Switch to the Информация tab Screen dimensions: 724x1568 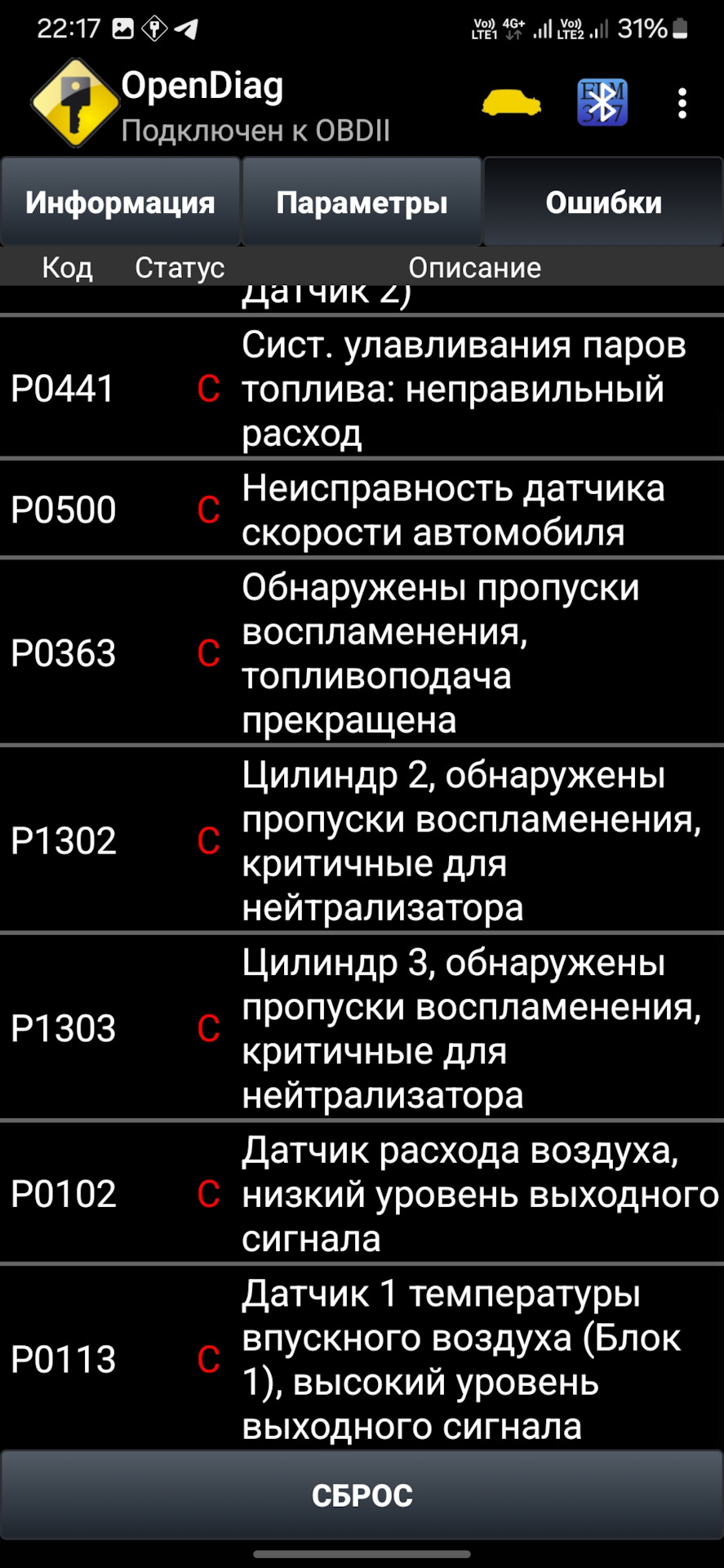click(120, 202)
